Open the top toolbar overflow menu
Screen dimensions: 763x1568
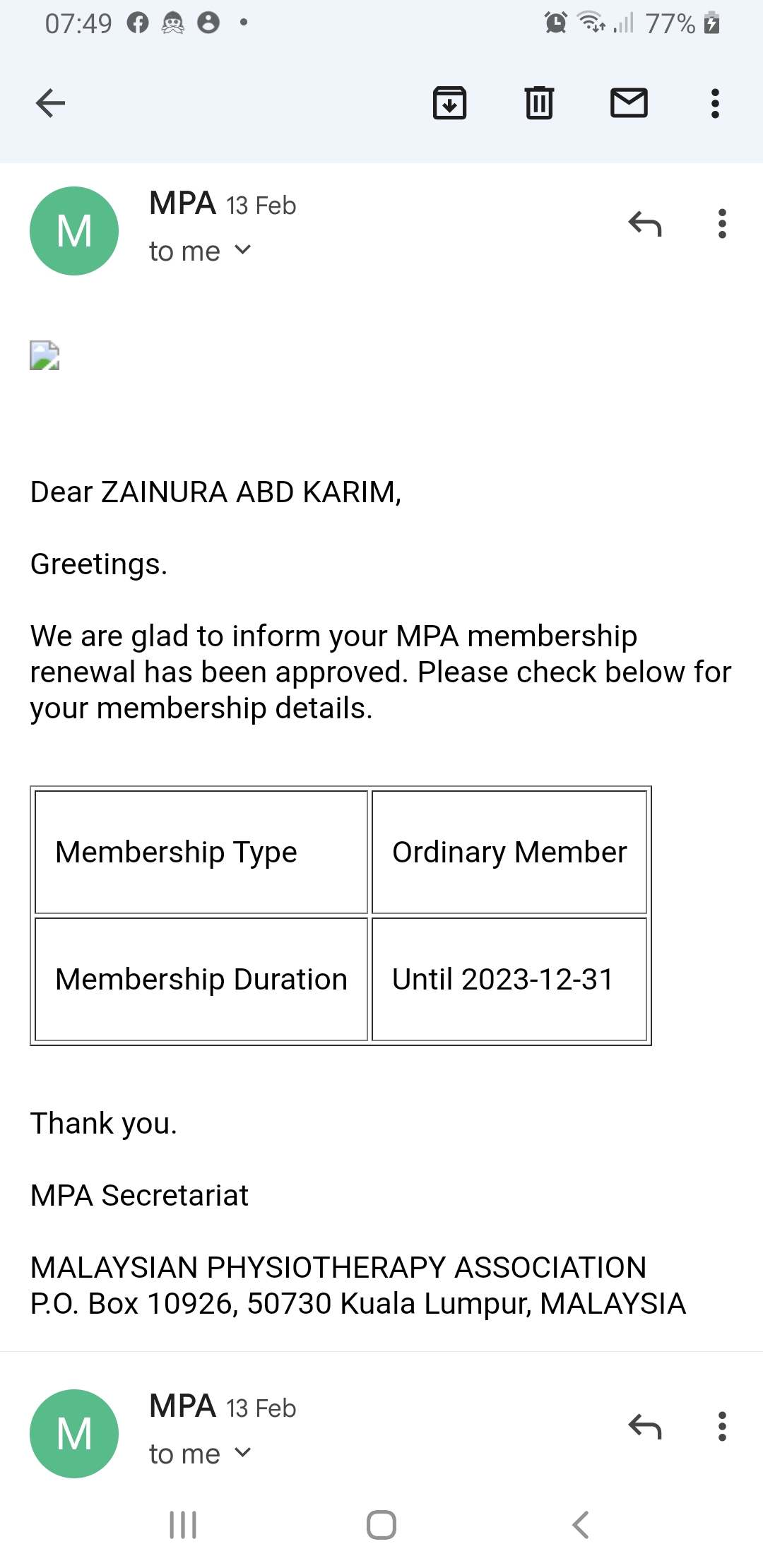pyautogui.click(x=715, y=103)
